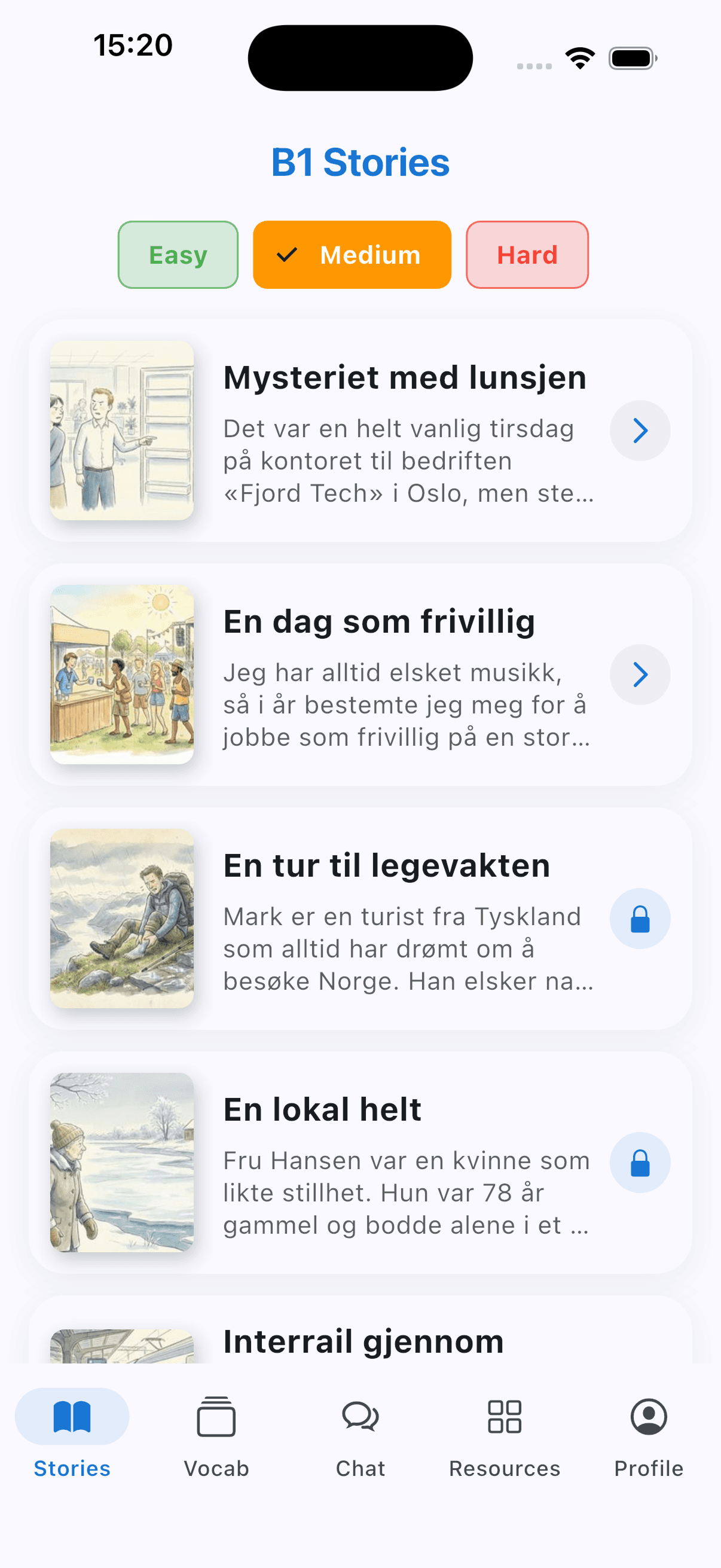Open the Stories tab icon
721x1568 pixels.
pos(71,1417)
